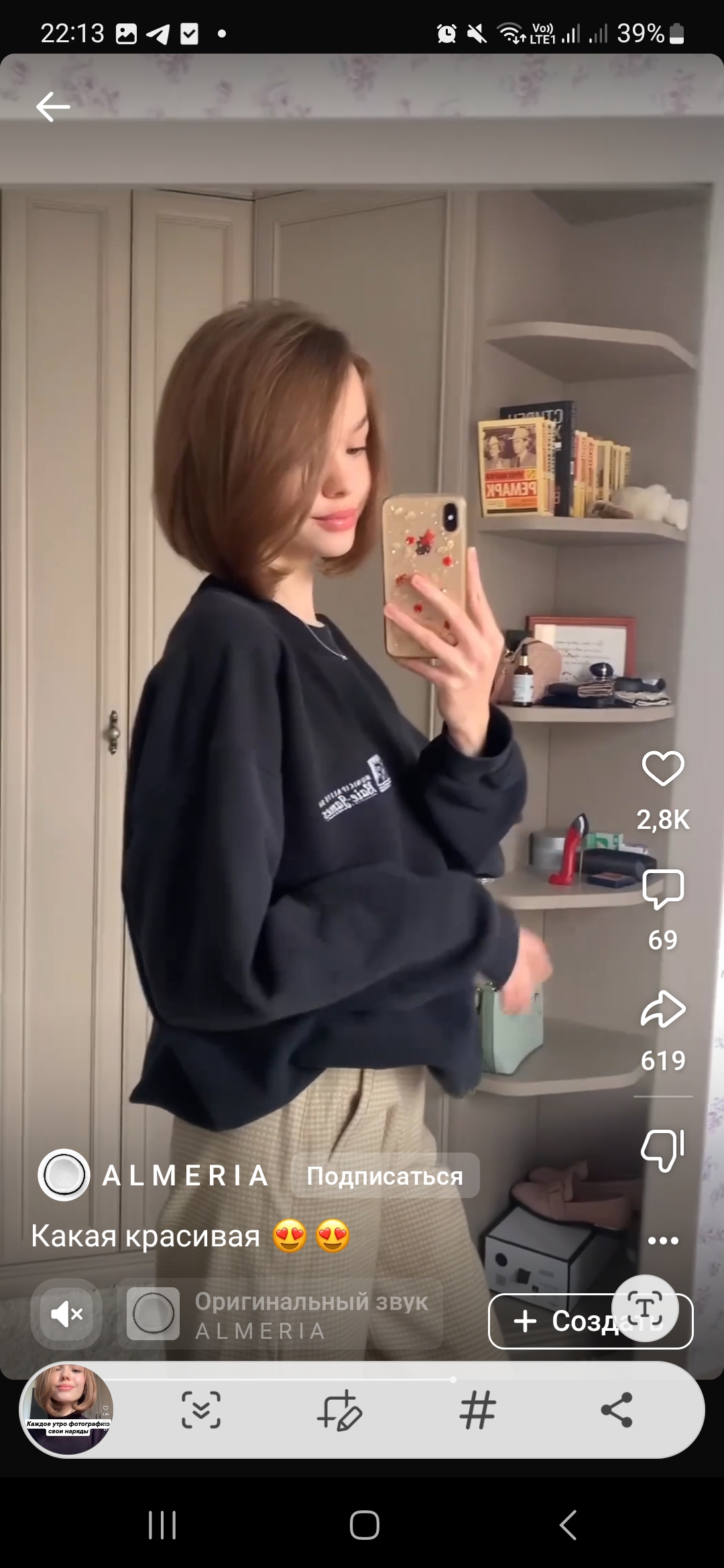Edit the screenshot with the crop-pencil tool
The width and height of the screenshot is (724, 1568).
339,1410
